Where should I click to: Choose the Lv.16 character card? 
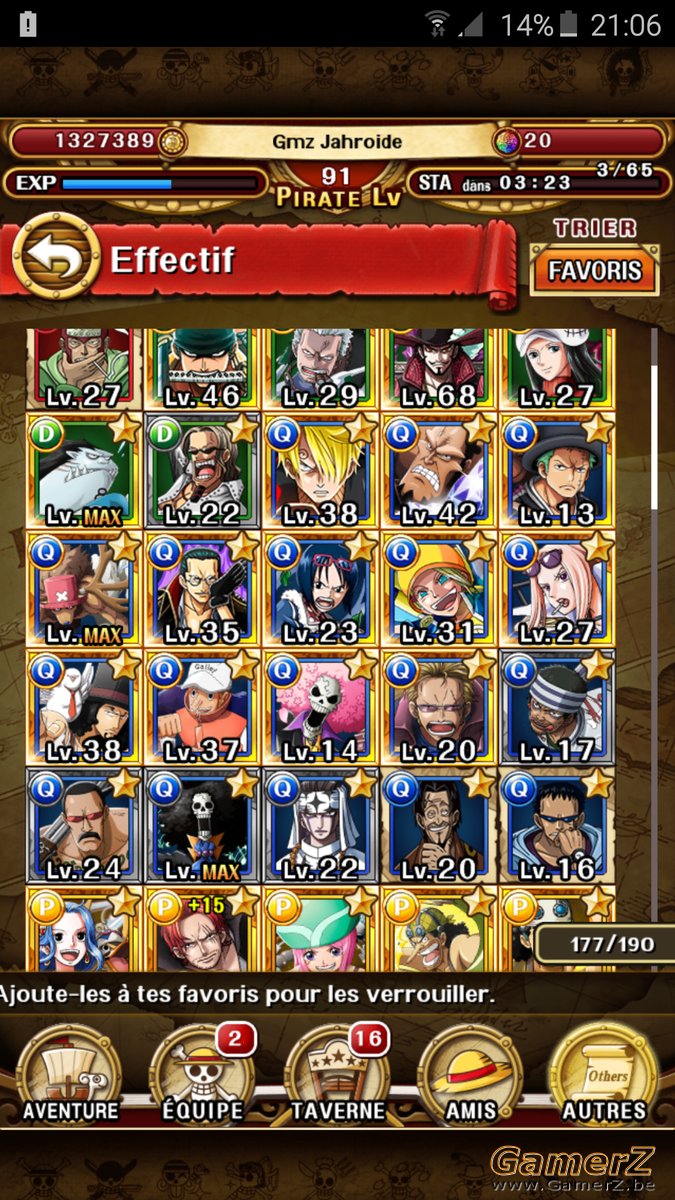tap(557, 824)
